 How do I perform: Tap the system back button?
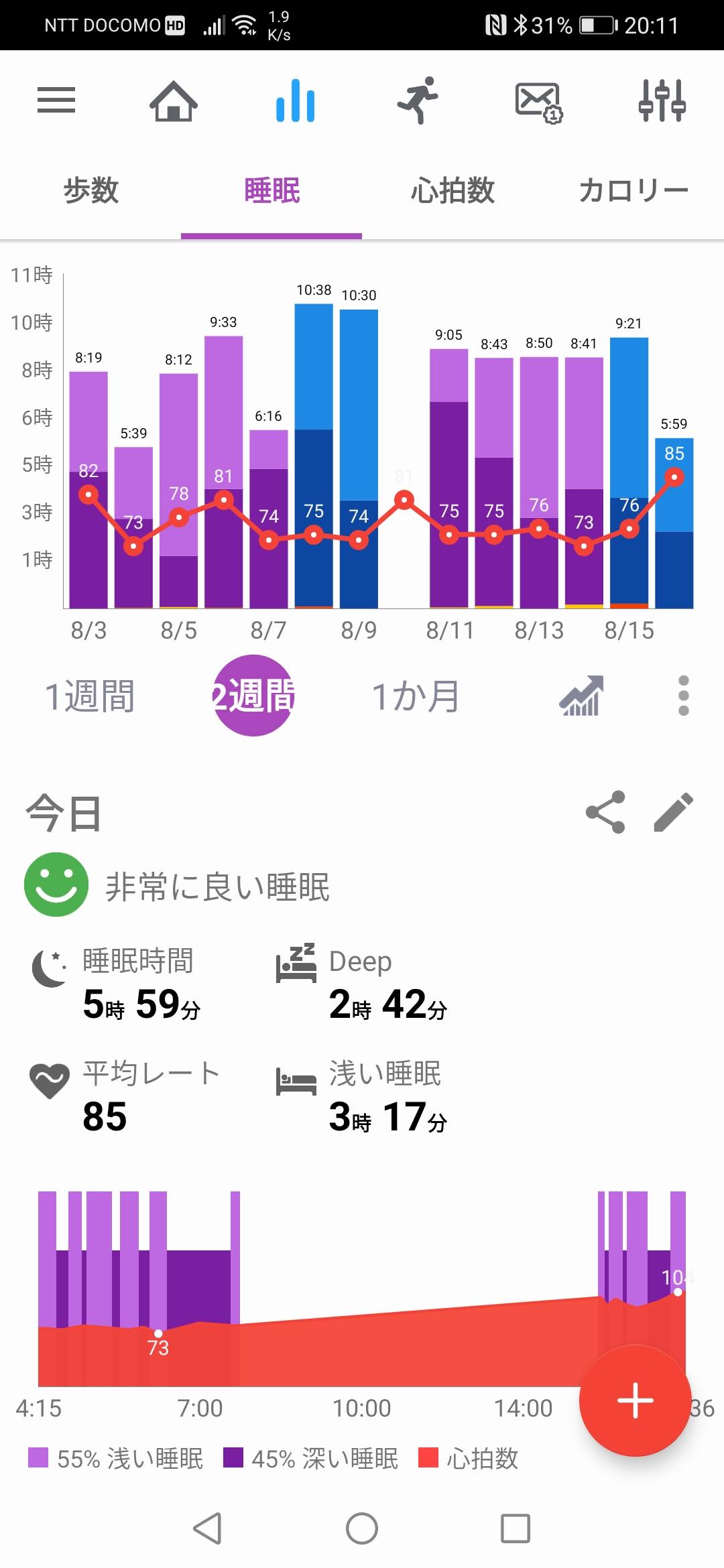click(207, 1528)
